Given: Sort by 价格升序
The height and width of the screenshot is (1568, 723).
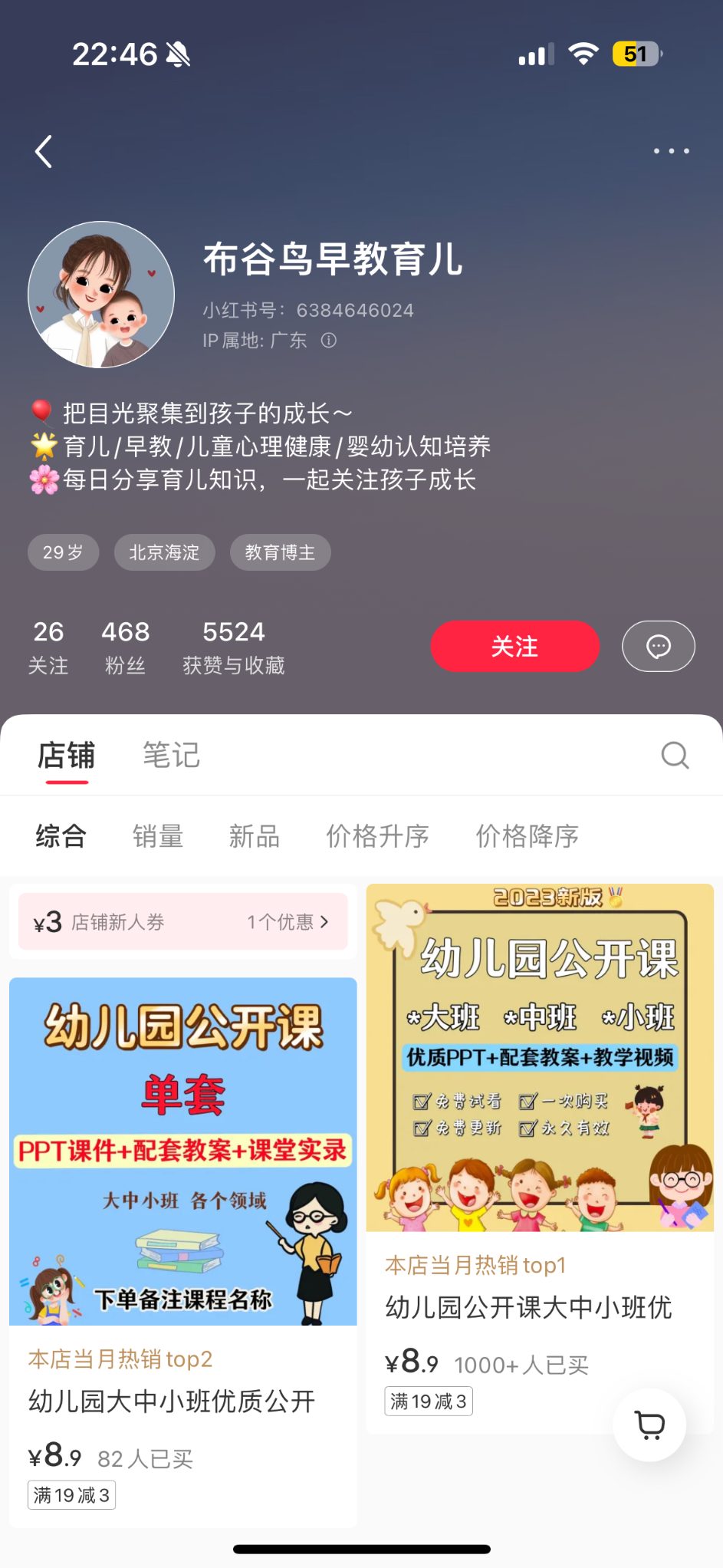Looking at the screenshot, I should [x=377, y=835].
